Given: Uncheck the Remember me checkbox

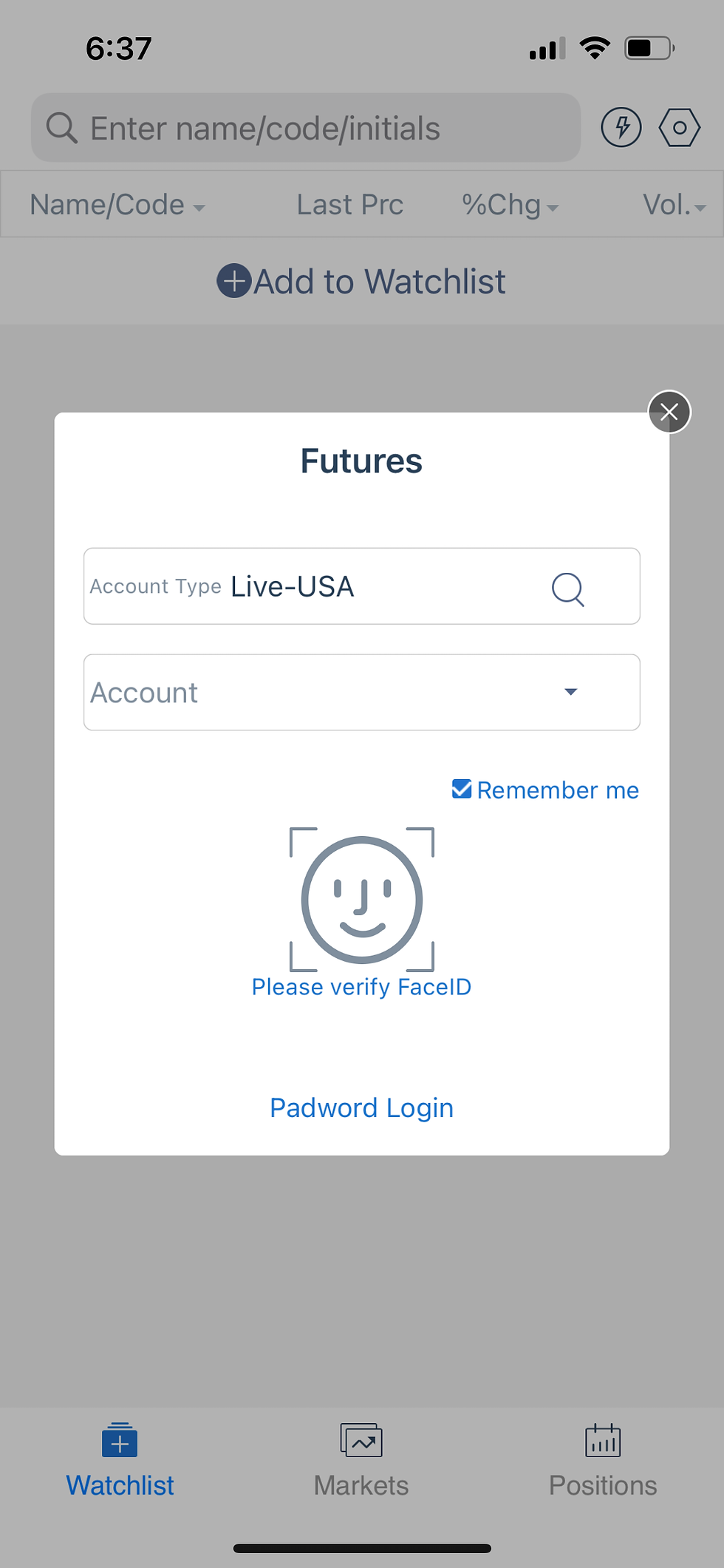Looking at the screenshot, I should [x=462, y=790].
